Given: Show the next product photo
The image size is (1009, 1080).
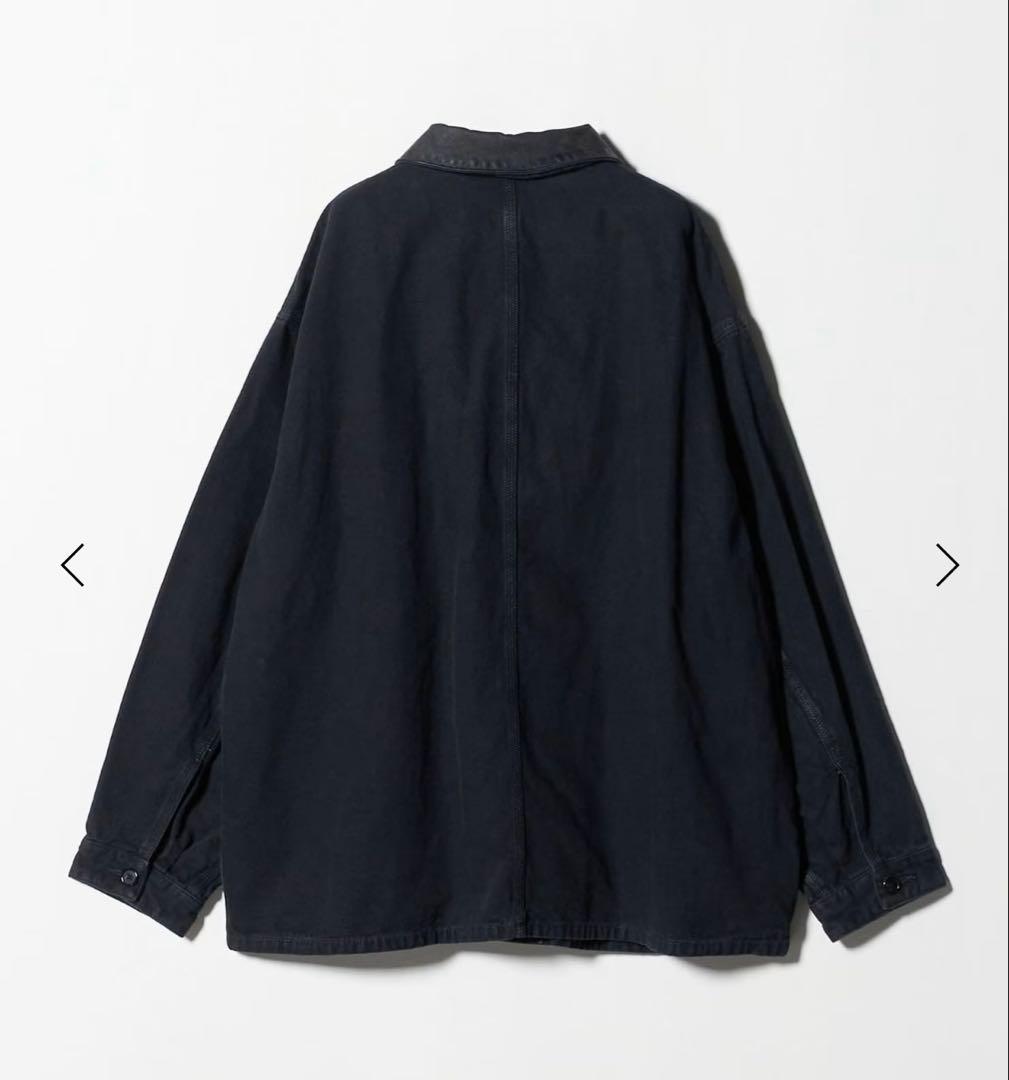Looking at the screenshot, I should coord(946,565).
